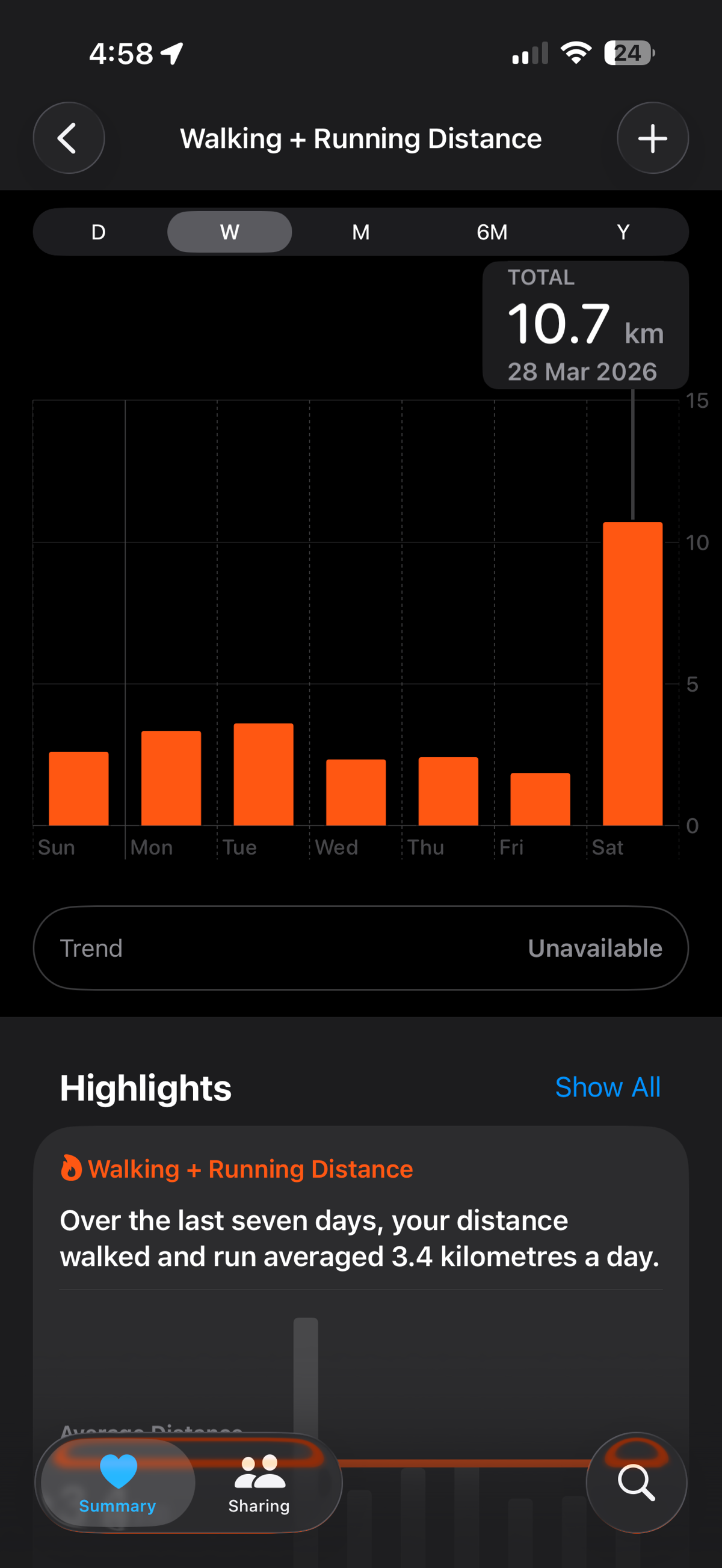The height and width of the screenshot is (1568, 722).
Task: Open the Trend row
Action: tap(360, 948)
